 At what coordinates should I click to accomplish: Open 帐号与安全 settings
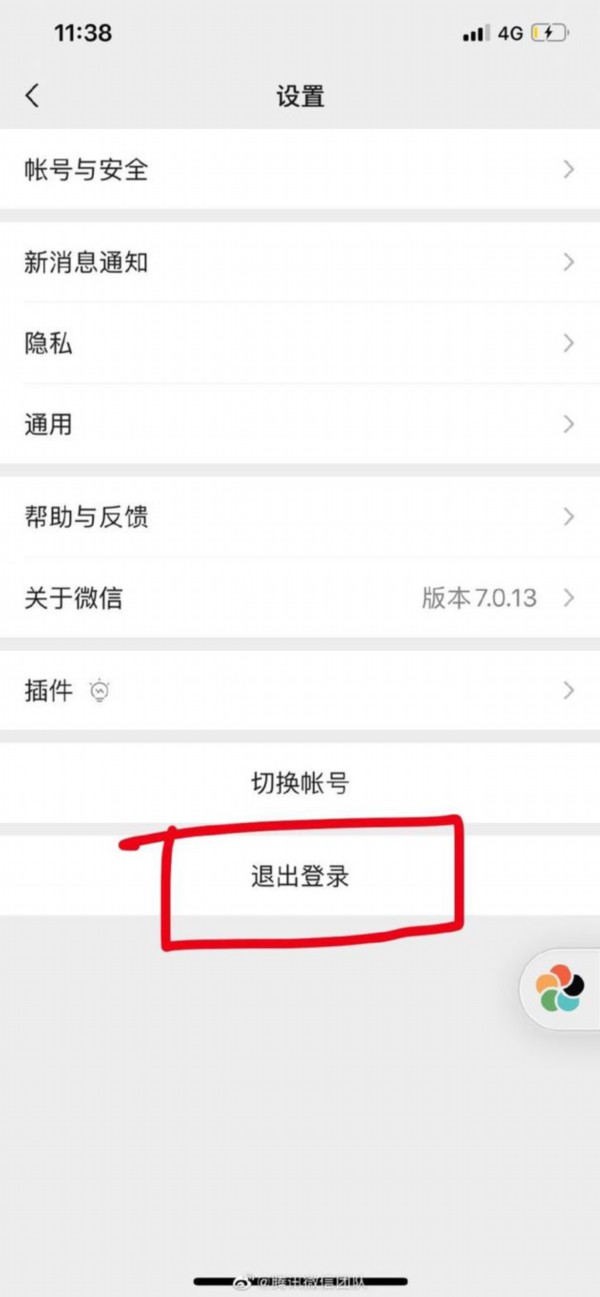(300, 170)
